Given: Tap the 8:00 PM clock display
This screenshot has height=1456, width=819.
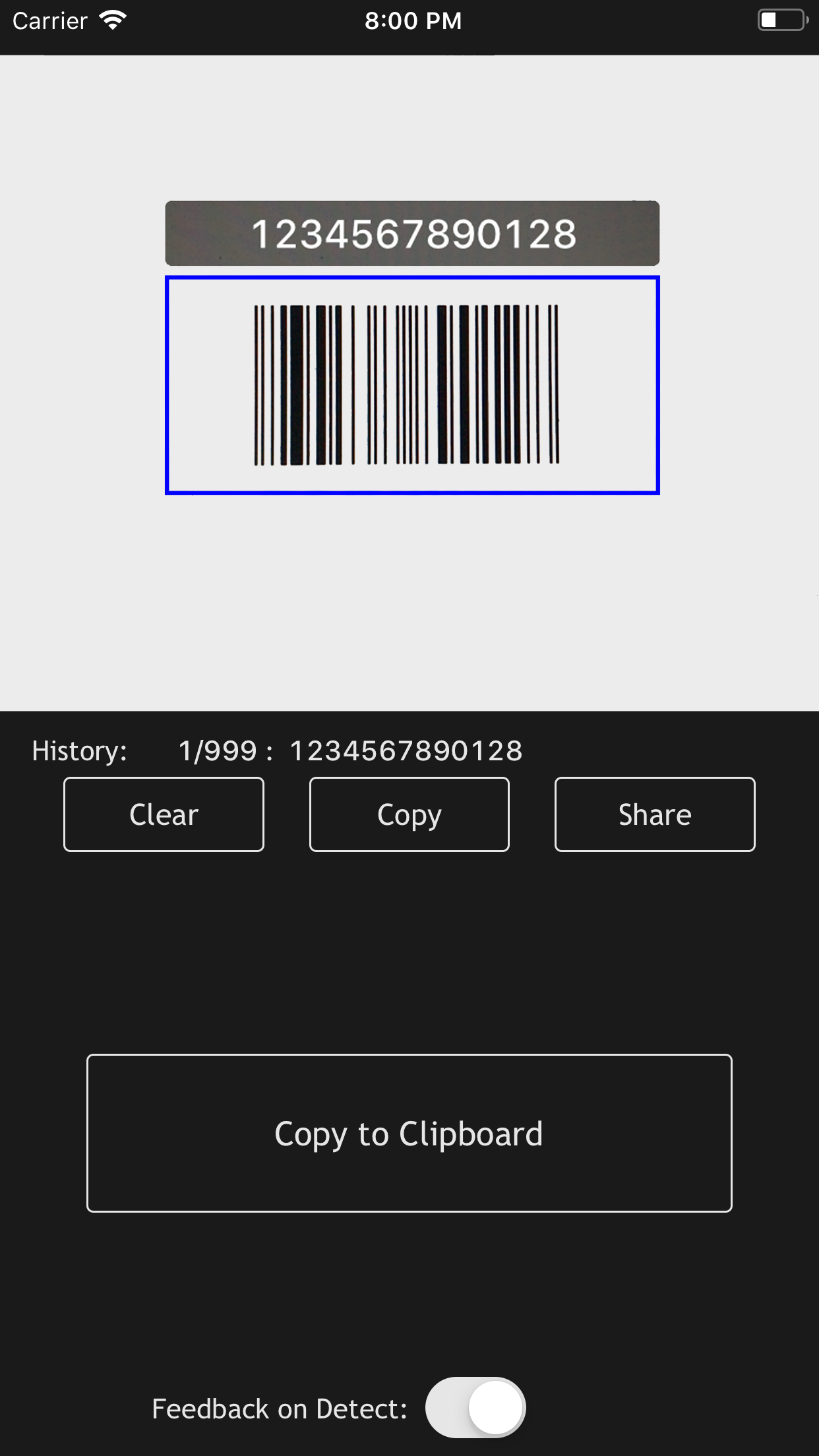Looking at the screenshot, I should tap(413, 20).
